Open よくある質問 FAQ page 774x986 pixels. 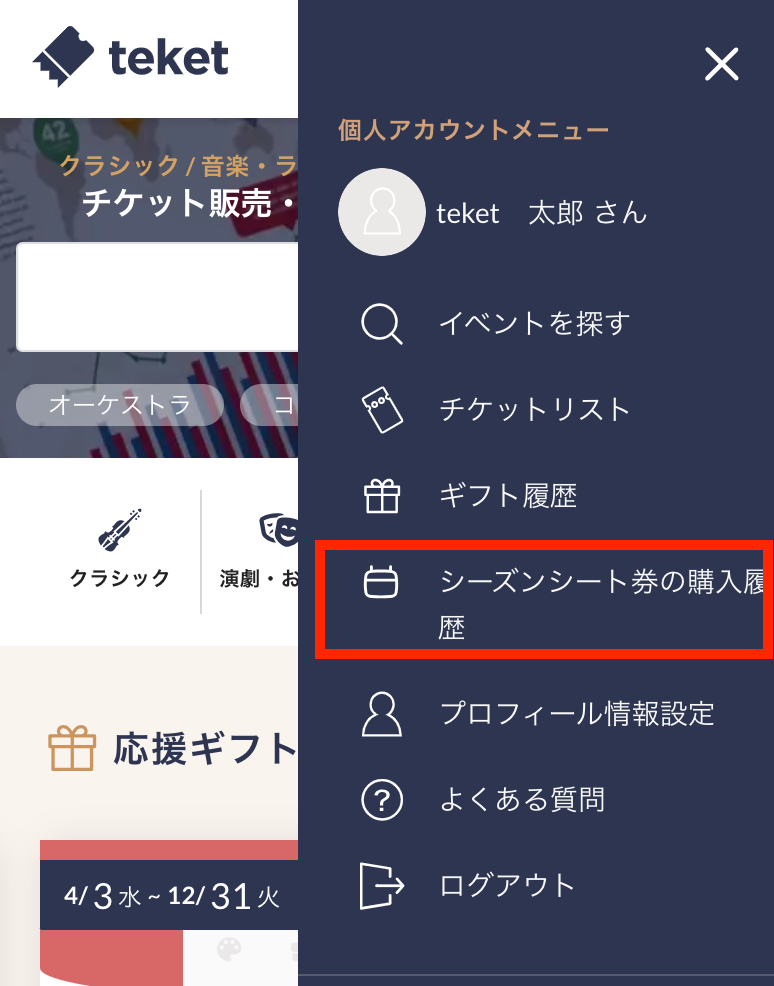point(521,800)
